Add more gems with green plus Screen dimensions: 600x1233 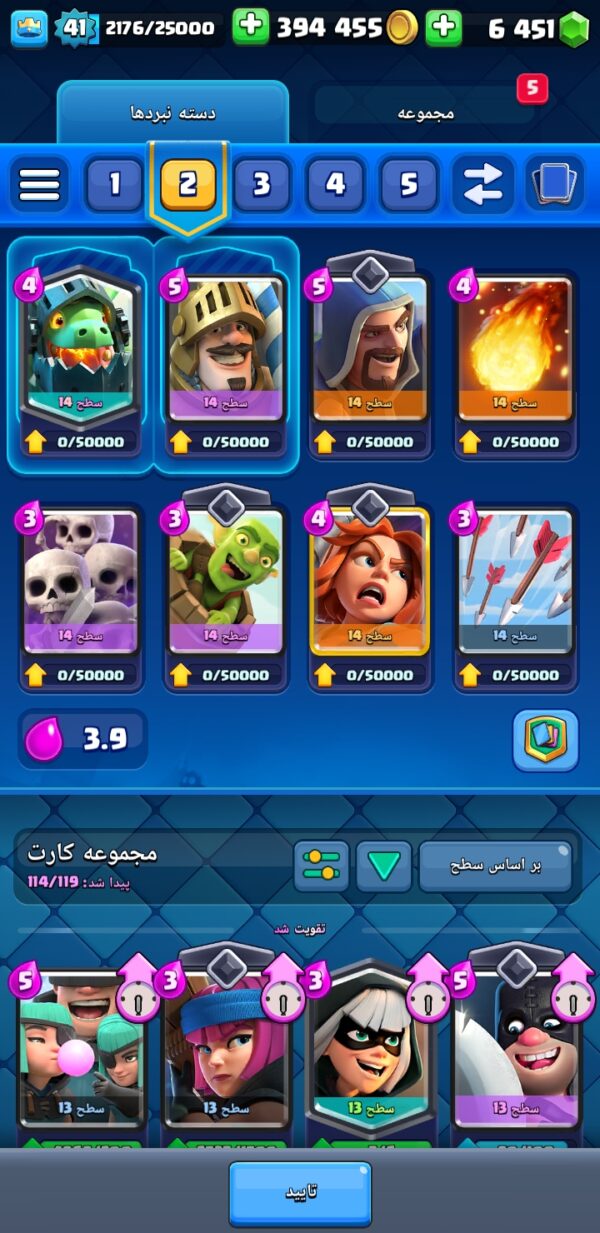click(443, 27)
